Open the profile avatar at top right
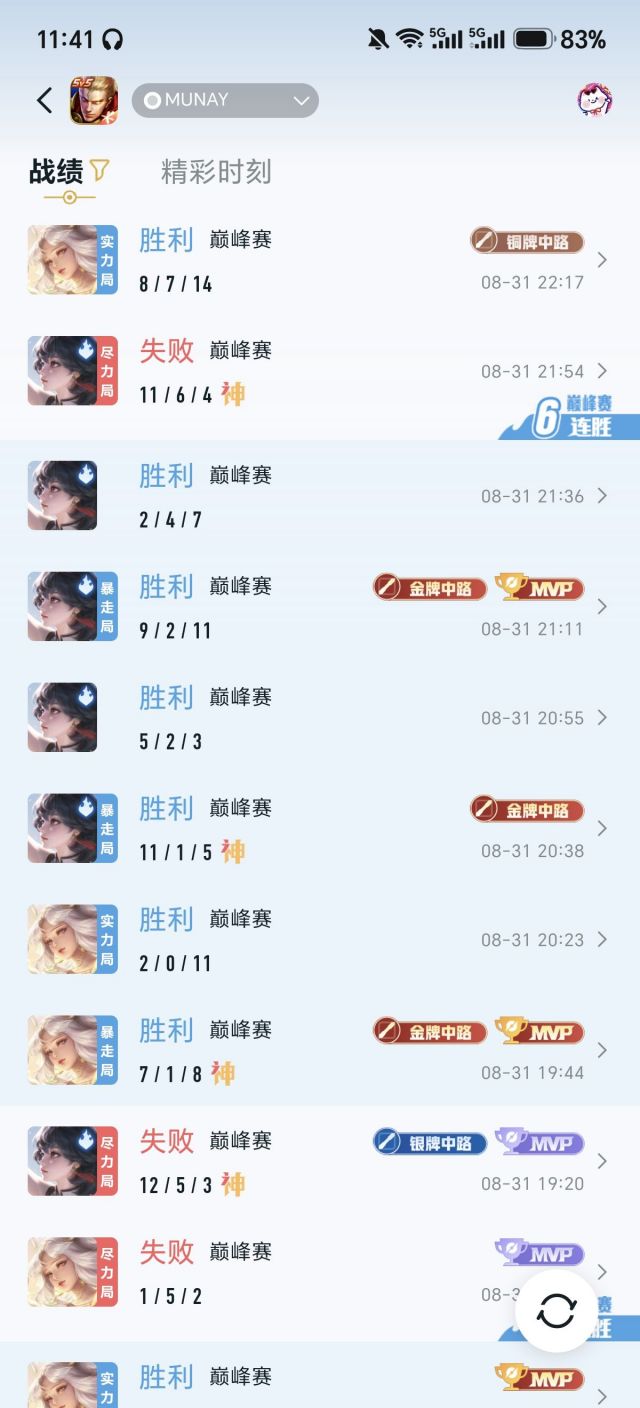This screenshot has height=1408, width=640. point(594,100)
